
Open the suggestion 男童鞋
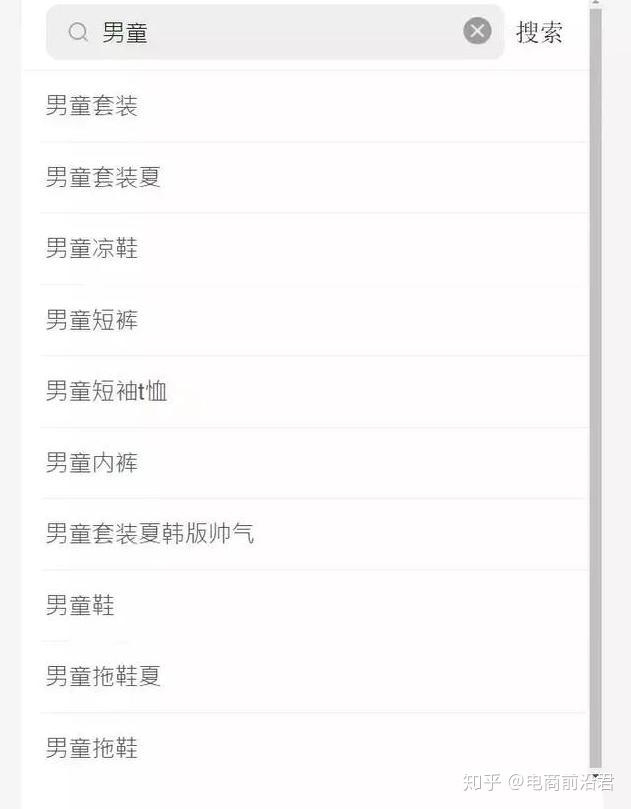pos(80,605)
